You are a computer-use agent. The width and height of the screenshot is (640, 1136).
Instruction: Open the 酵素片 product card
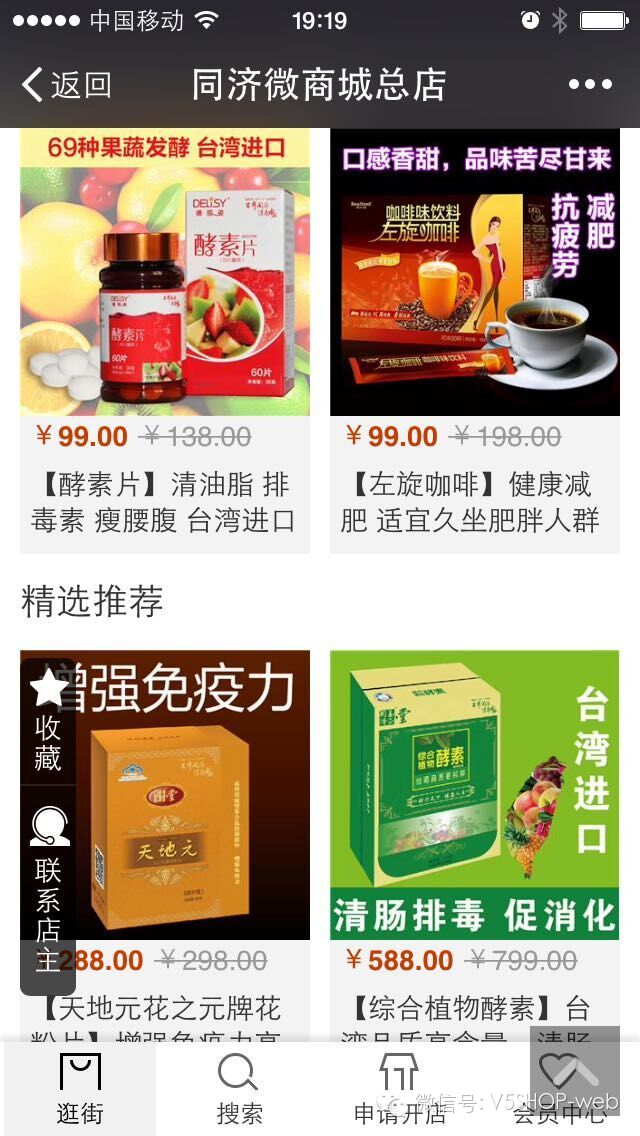pyautogui.click(x=165, y=341)
